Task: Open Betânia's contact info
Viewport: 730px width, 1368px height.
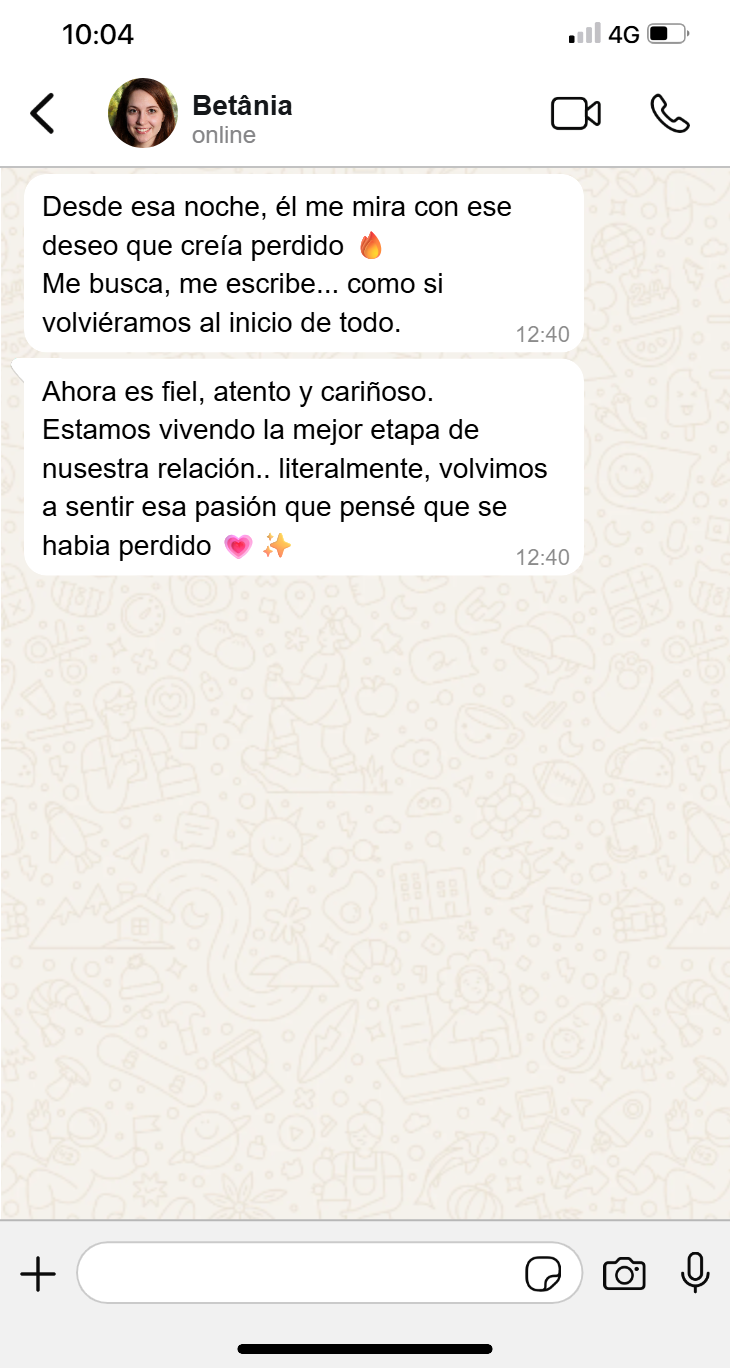Action: pyautogui.click(x=242, y=118)
